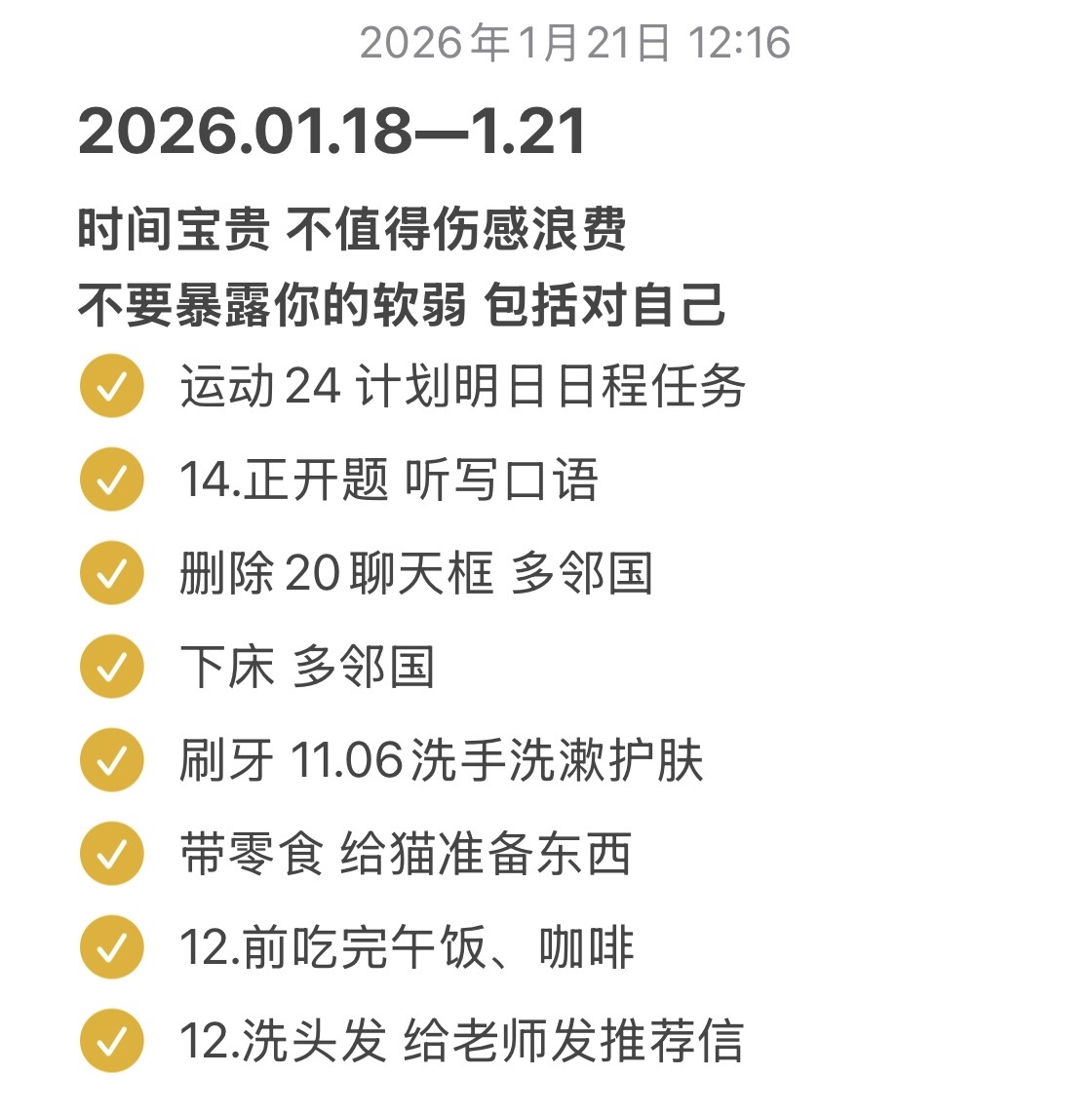
Task: Toggle the 下床 多邻国 checkbox
Action: coord(111,667)
